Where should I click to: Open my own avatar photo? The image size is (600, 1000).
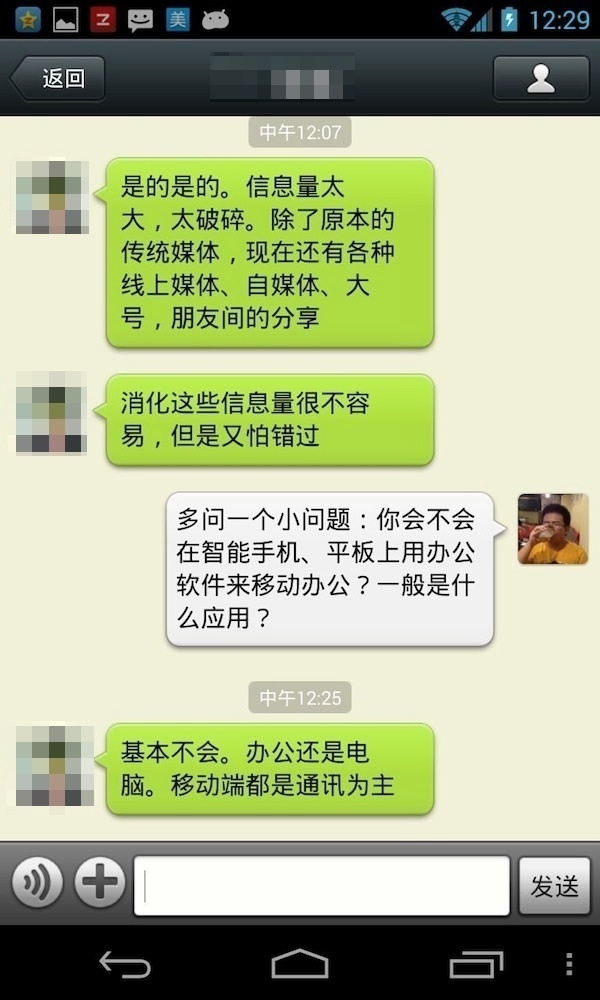[553, 528]
